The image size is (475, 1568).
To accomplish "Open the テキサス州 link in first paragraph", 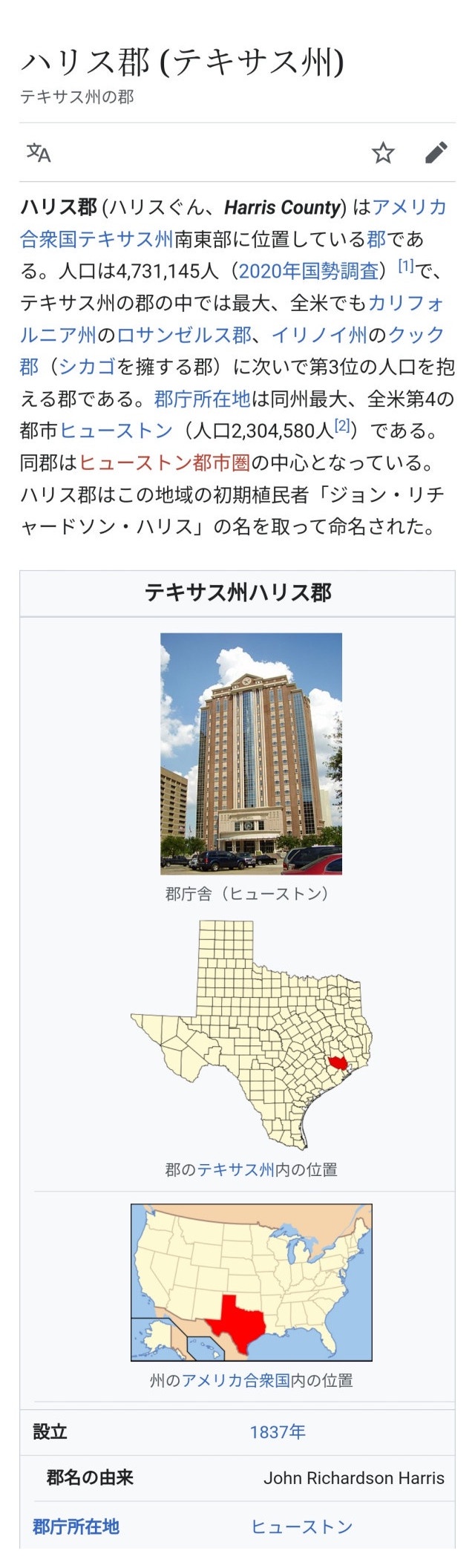I will (126, 239).
